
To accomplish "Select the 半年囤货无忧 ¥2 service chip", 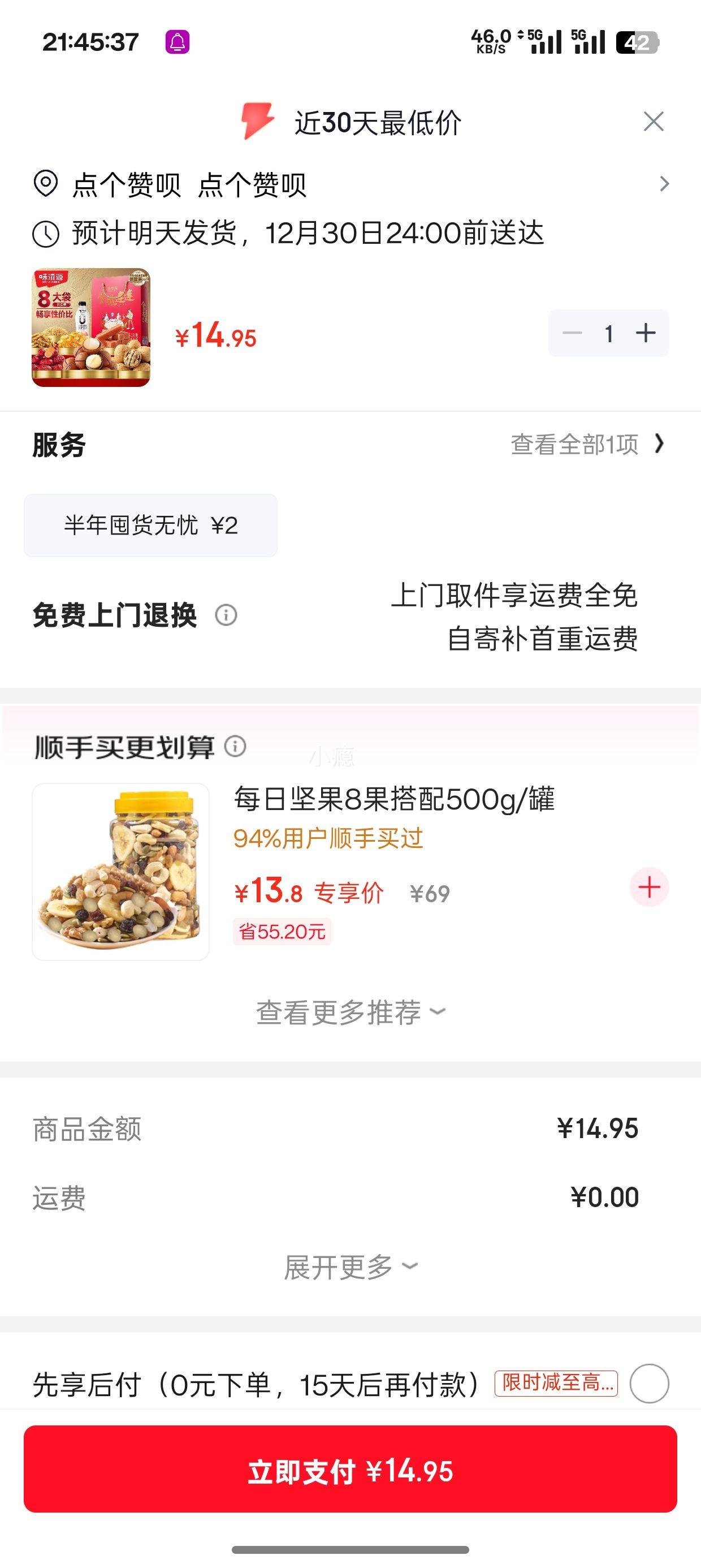I will pyautogui.click(x=150, y=525).
